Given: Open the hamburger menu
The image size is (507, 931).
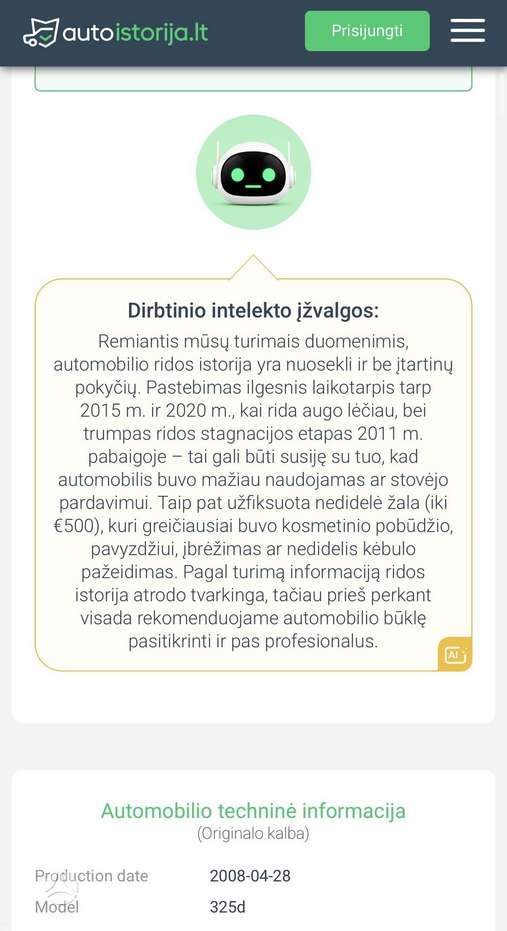Looking at the screenshot, I should 467,31.
